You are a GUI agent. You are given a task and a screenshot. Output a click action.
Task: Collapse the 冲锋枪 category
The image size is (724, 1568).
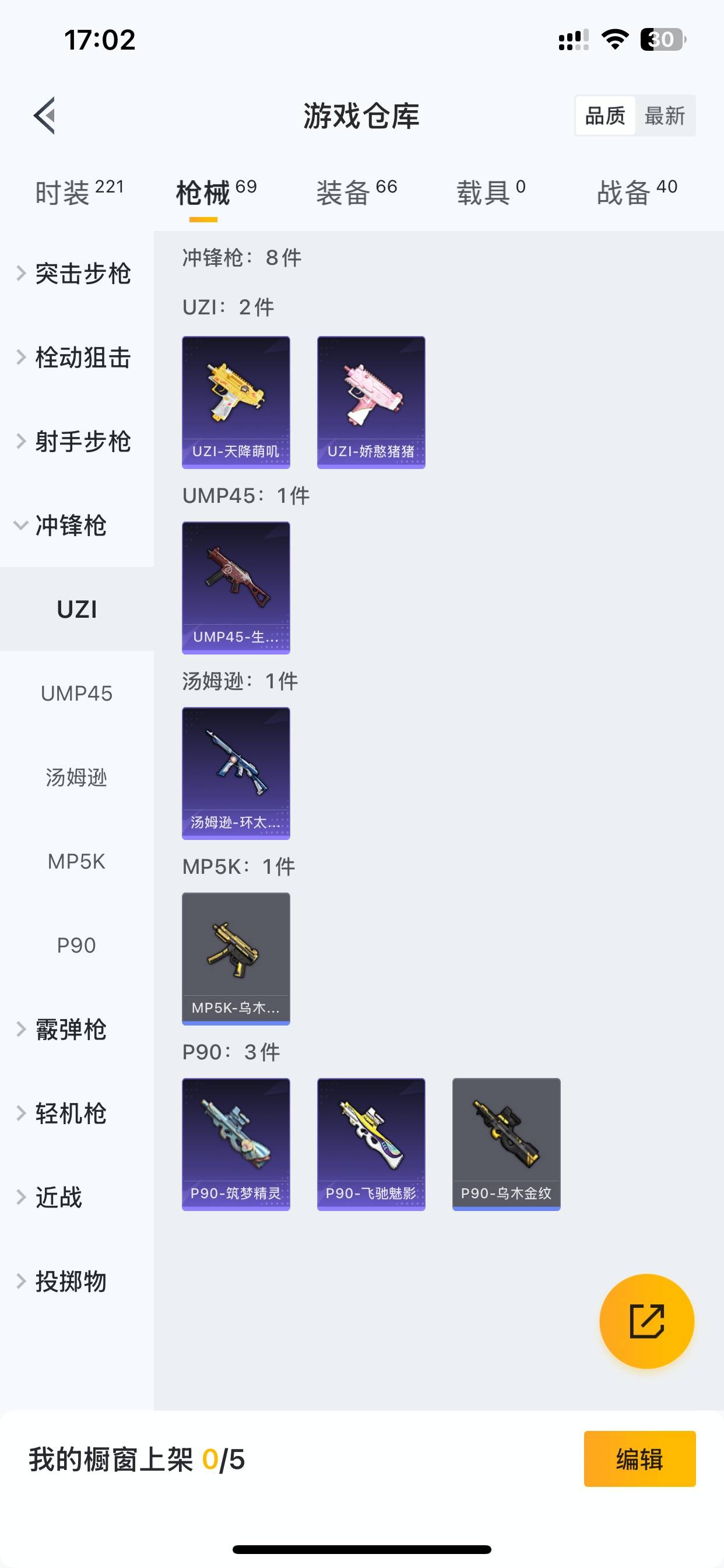pos(70,526)
